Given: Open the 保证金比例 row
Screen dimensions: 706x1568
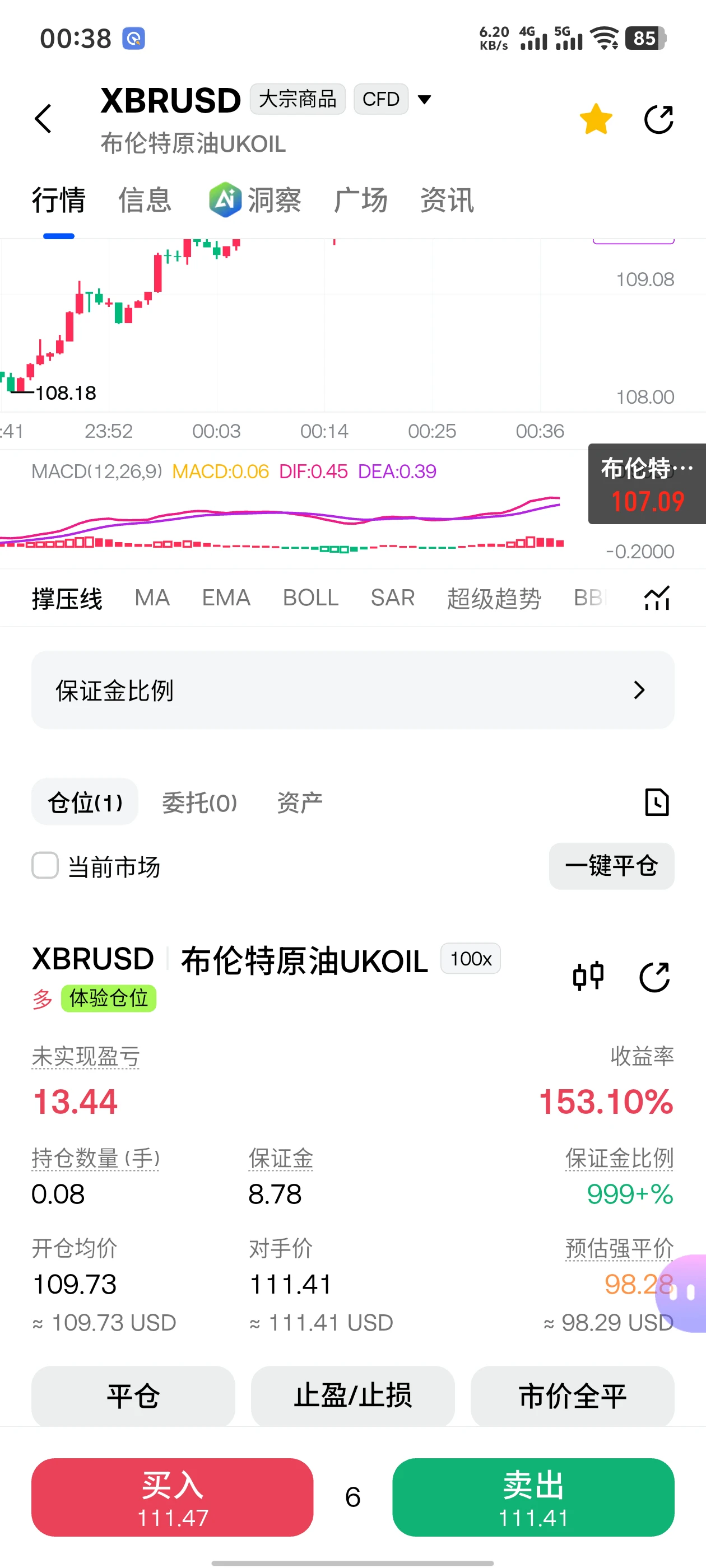Looking at the screenshot, I should pos(352,690).
